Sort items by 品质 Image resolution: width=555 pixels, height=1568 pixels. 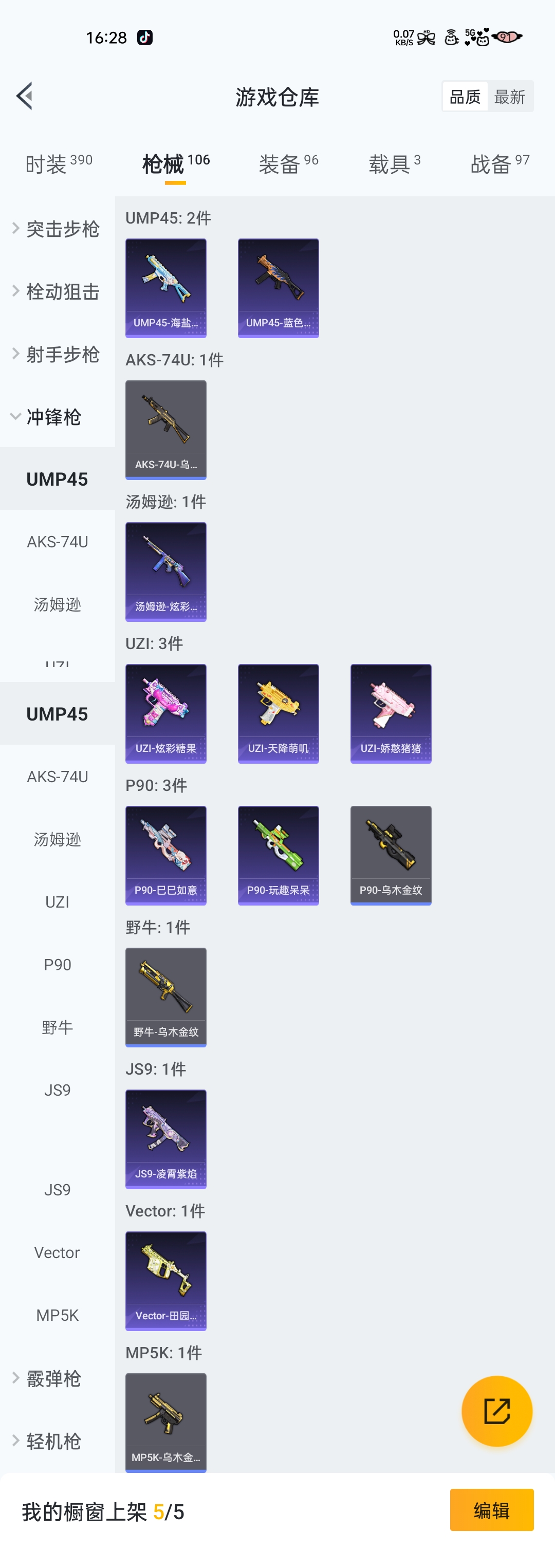click(465, 96)
